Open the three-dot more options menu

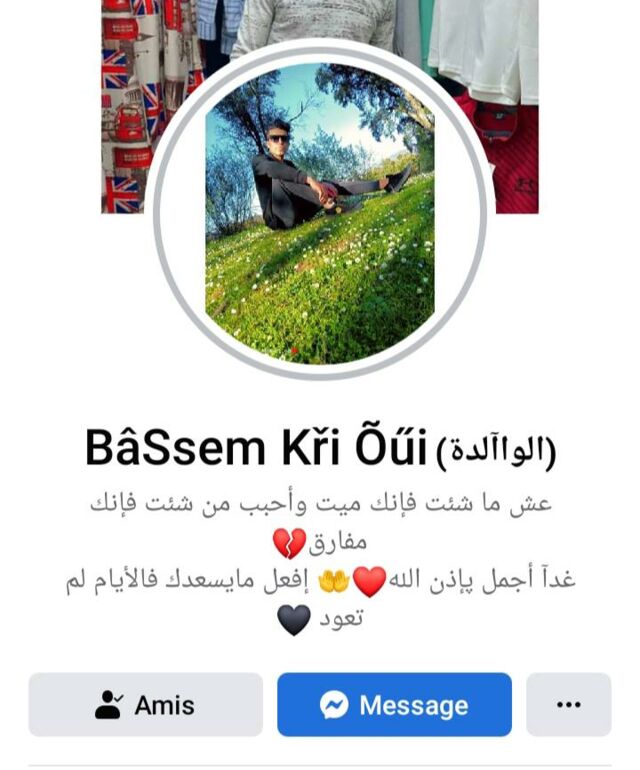(x=568, y=705)
